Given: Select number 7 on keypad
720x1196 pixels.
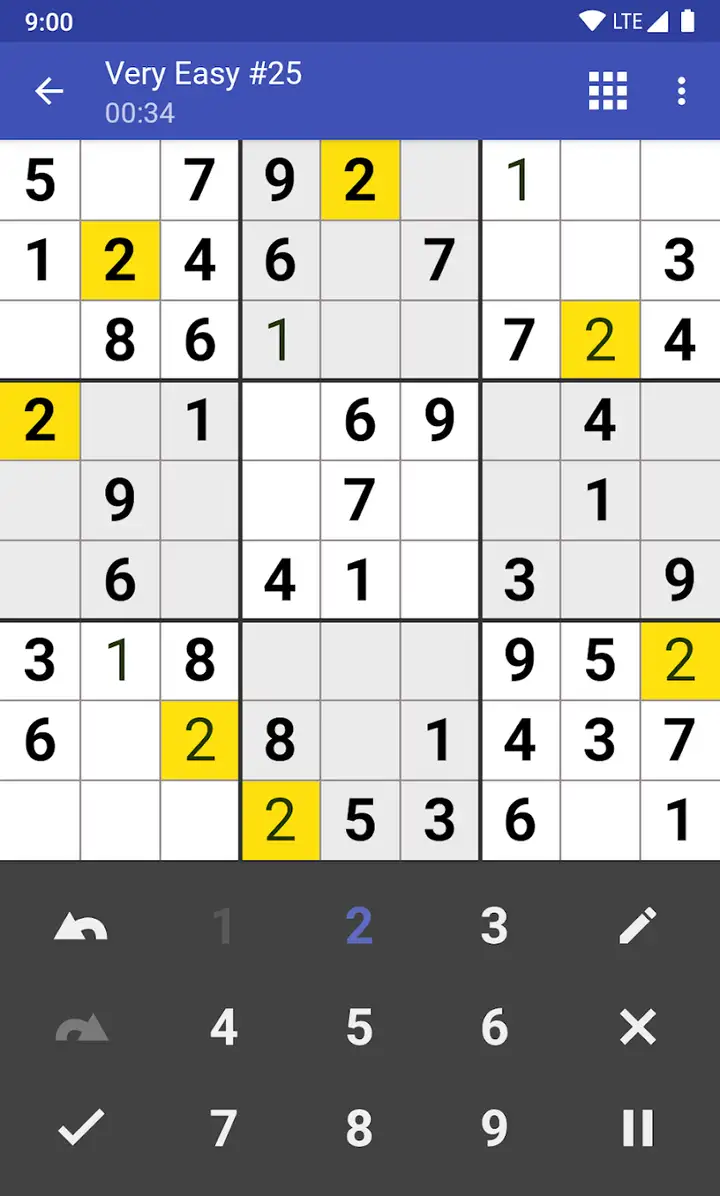Looking at the screenshot, I should (x=223, y=1129).
